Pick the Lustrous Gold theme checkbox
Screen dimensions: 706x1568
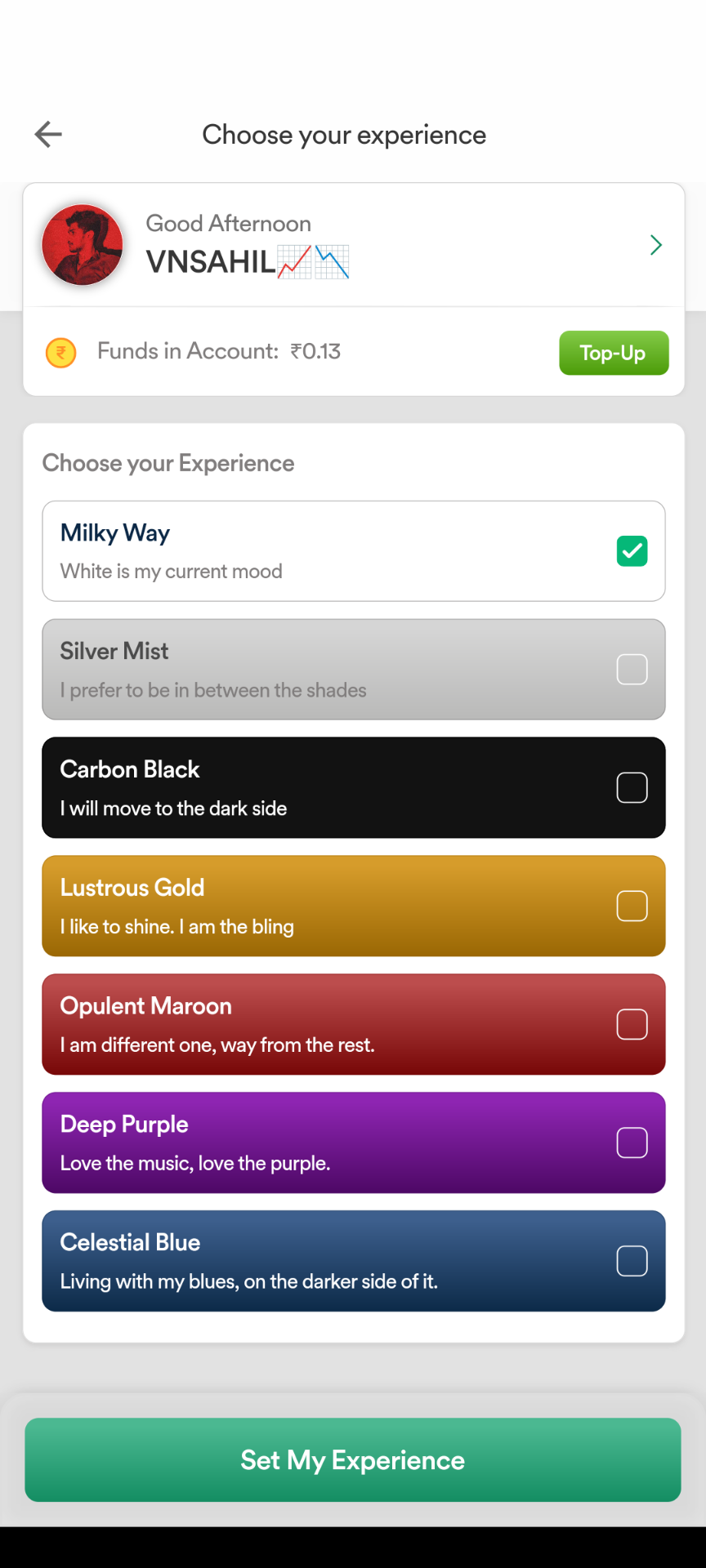632,906
